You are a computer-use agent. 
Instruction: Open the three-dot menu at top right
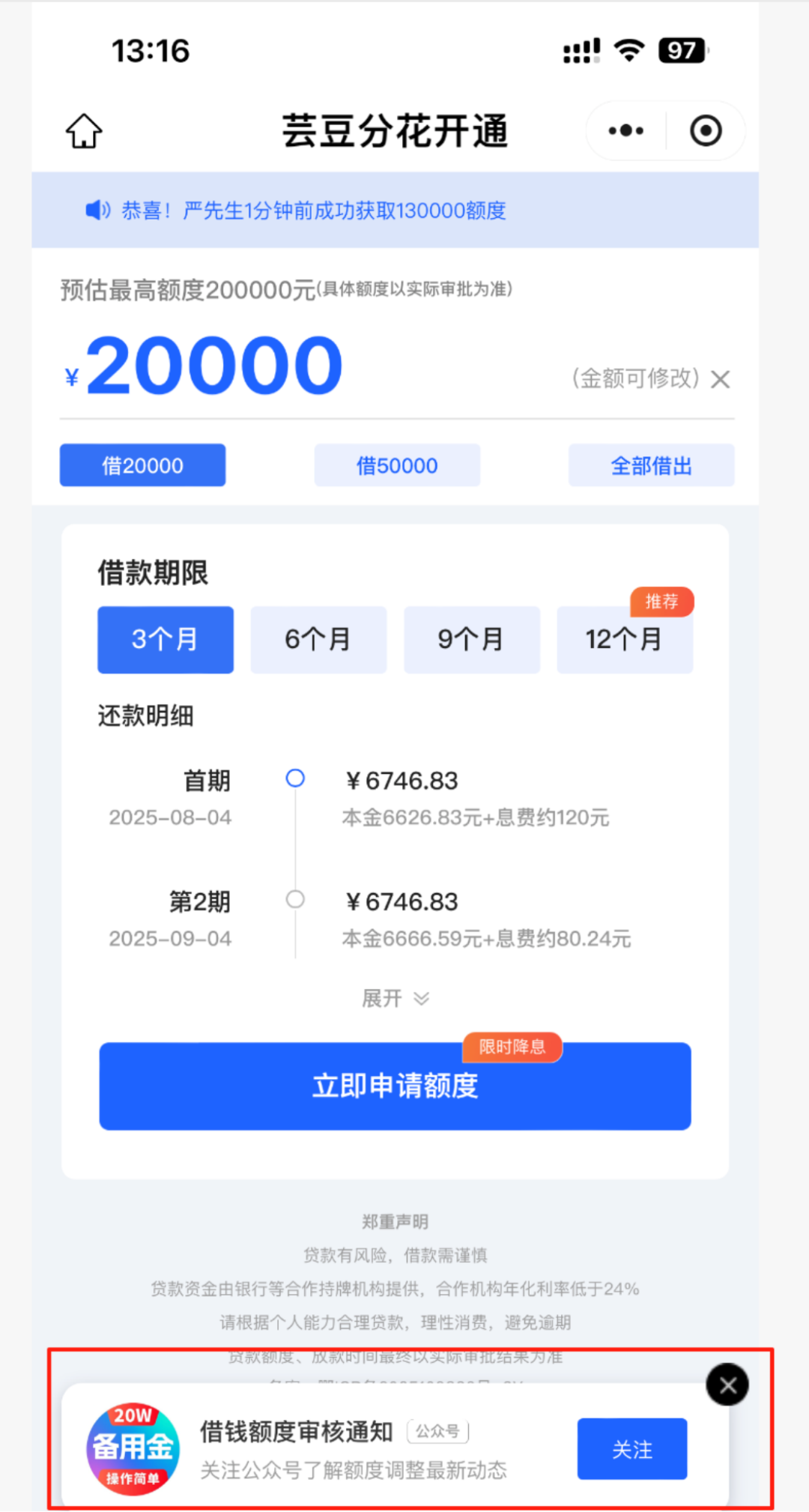click(624, 130)
